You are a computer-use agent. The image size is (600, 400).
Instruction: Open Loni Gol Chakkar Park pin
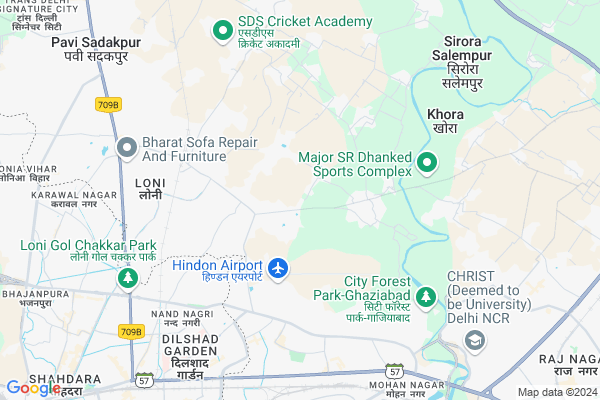[x=126, y=278]
